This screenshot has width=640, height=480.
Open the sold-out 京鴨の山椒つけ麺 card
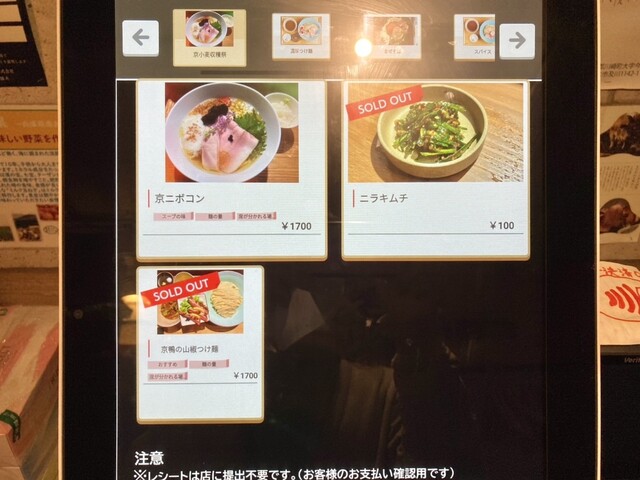(200, 342)
